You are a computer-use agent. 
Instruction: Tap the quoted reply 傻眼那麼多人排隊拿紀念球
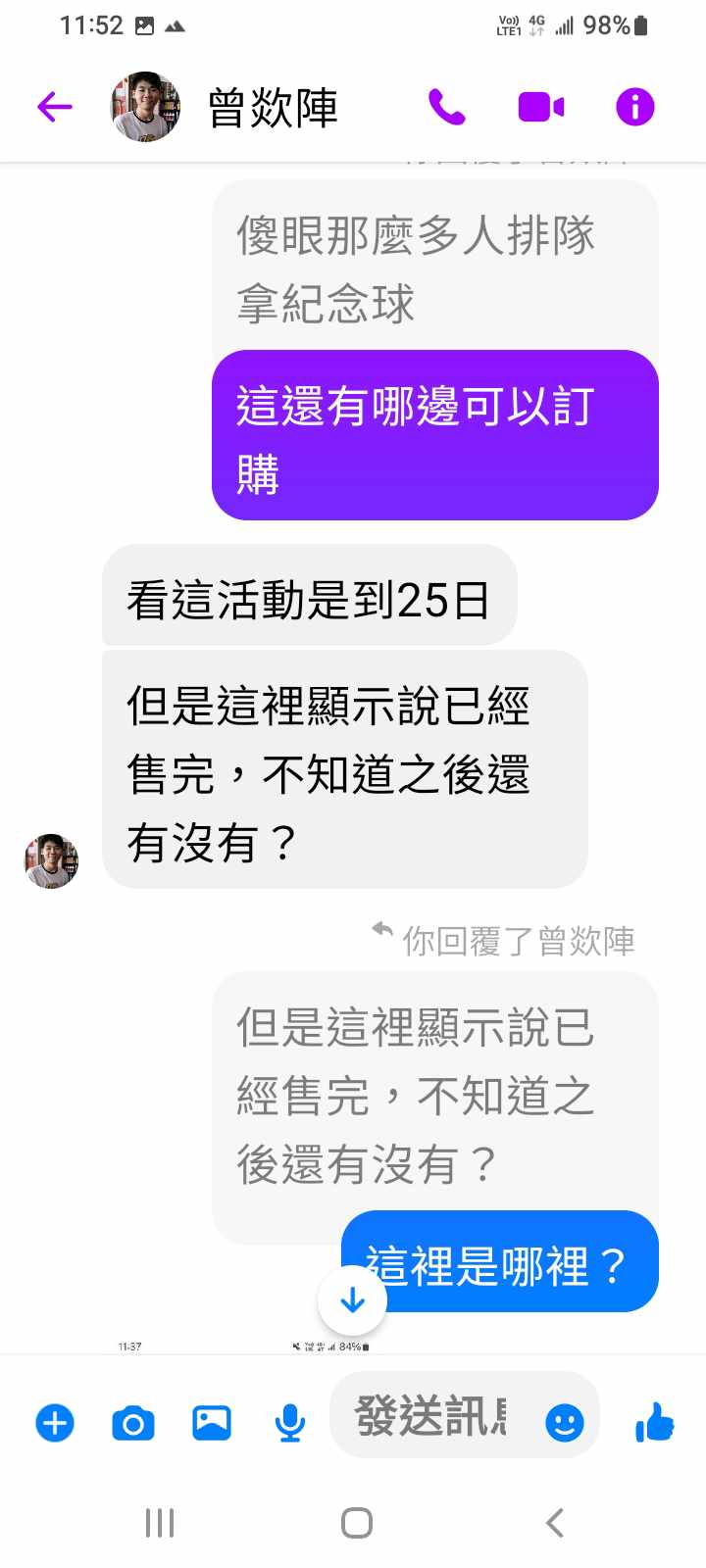434,267
